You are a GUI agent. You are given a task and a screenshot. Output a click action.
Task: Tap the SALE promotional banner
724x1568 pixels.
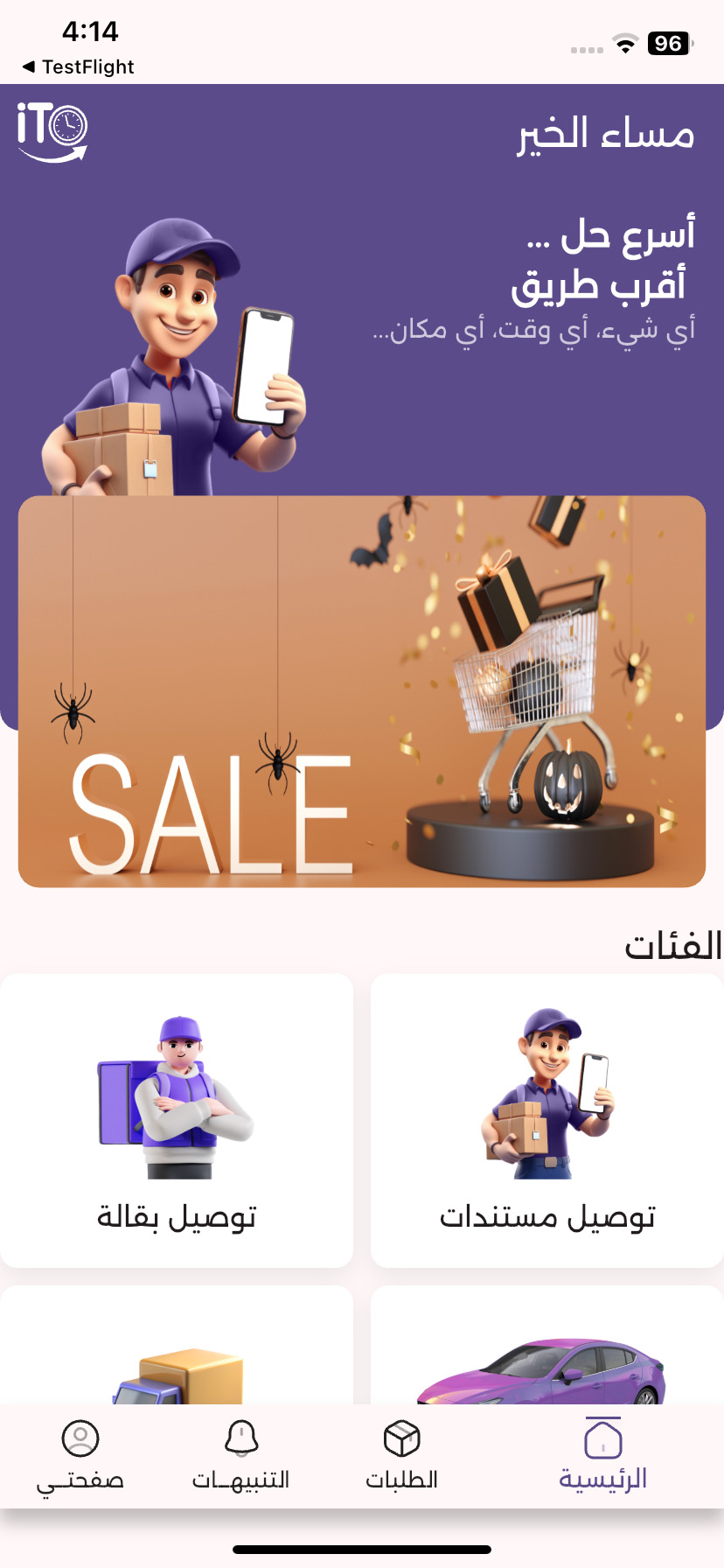pyautogui.click(x=362, y=691)
